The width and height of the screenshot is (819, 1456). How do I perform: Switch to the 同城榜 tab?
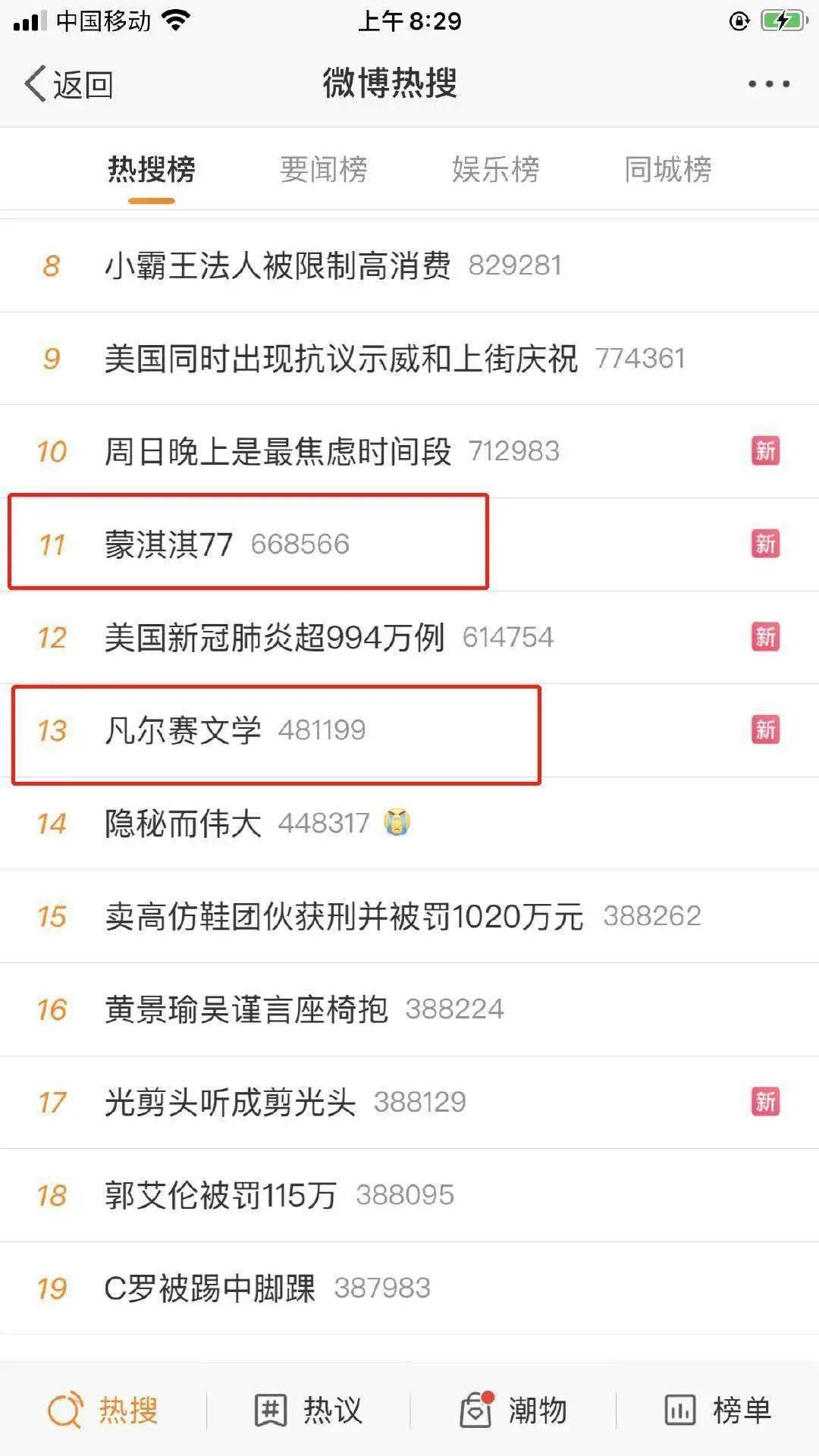point(668,169)
